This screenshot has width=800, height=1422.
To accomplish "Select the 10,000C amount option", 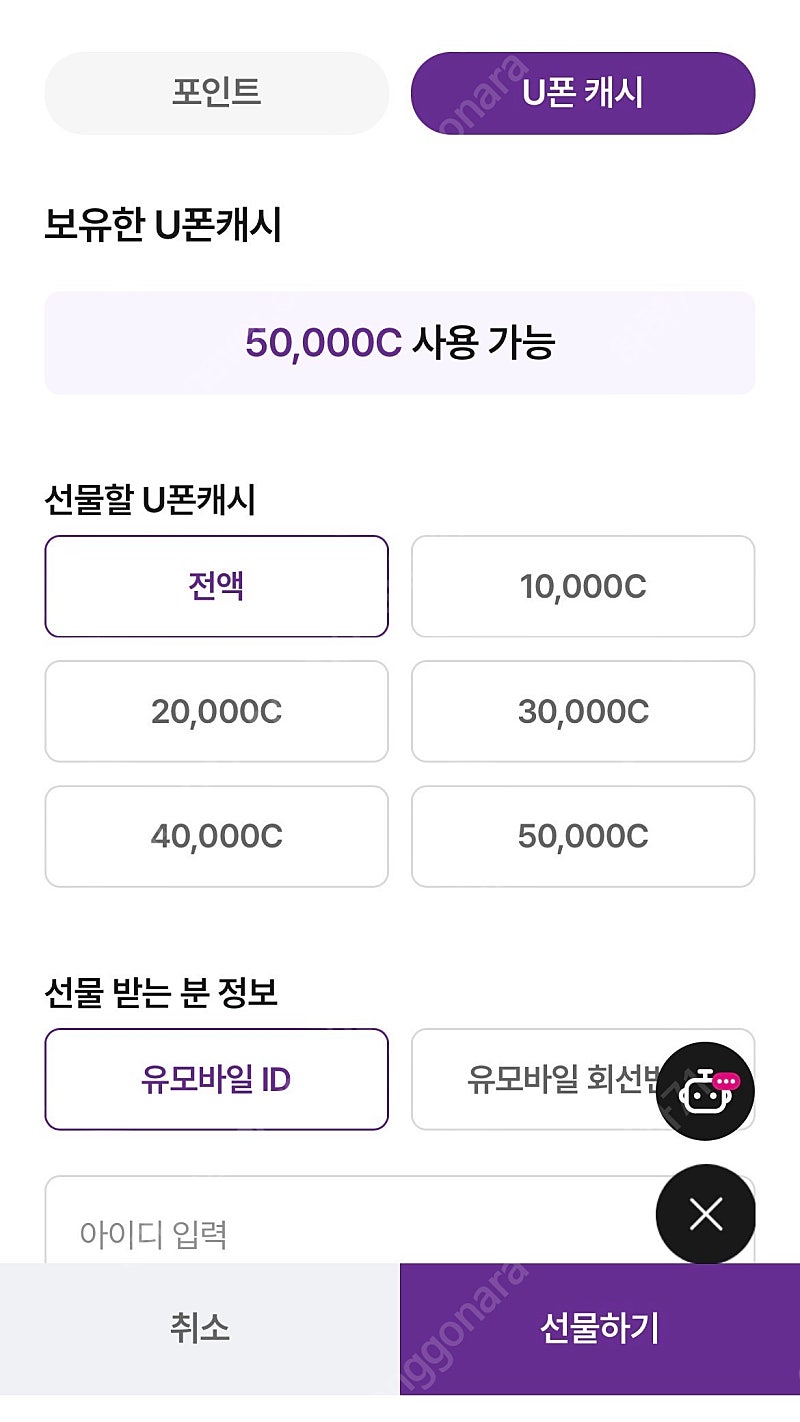I will [x=582, y=586].
